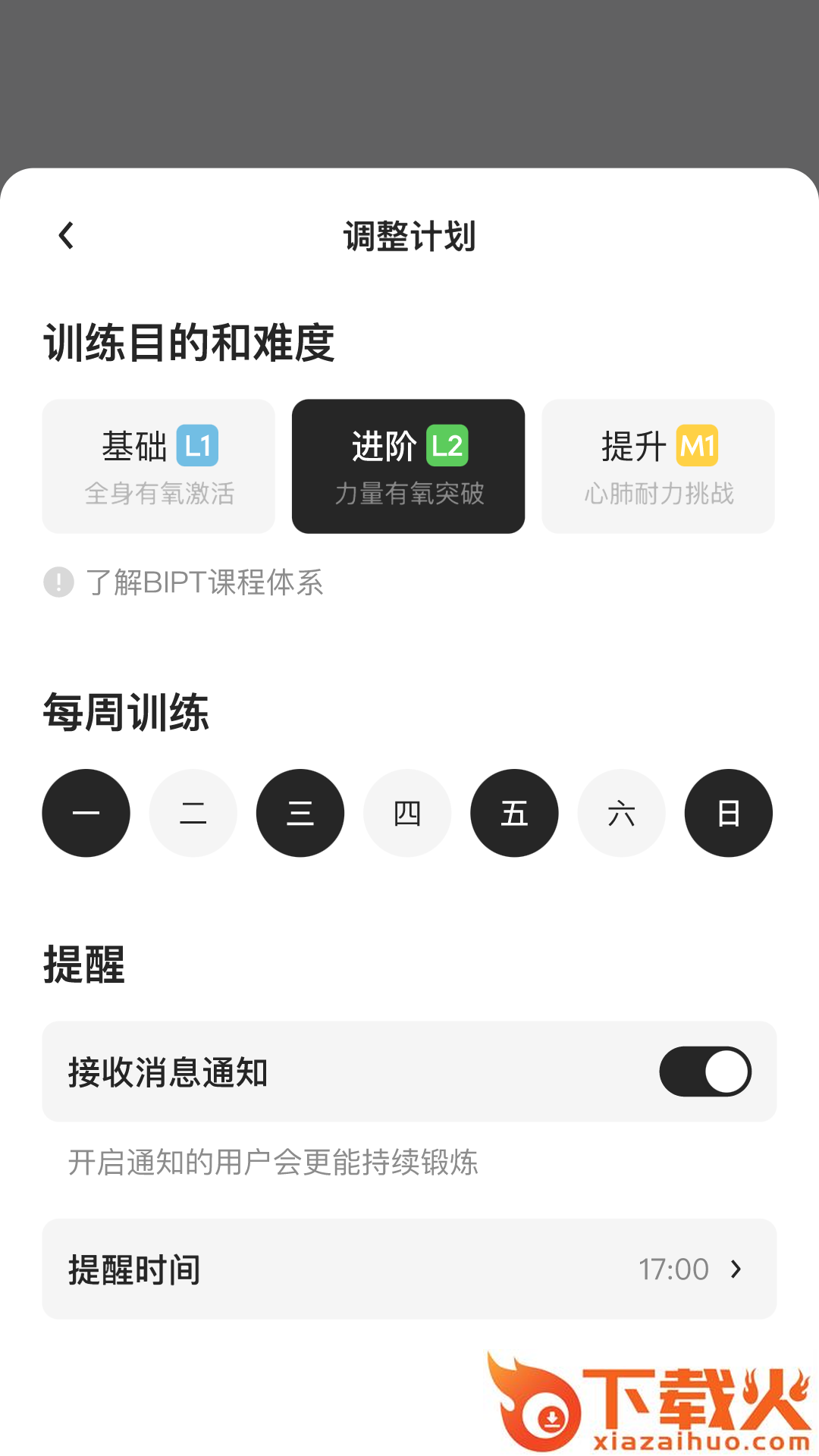The height and width of the screenshot is (1456, 819).
Task: Click the info icon before BIPT text
Action: click(x=57, y=582)
